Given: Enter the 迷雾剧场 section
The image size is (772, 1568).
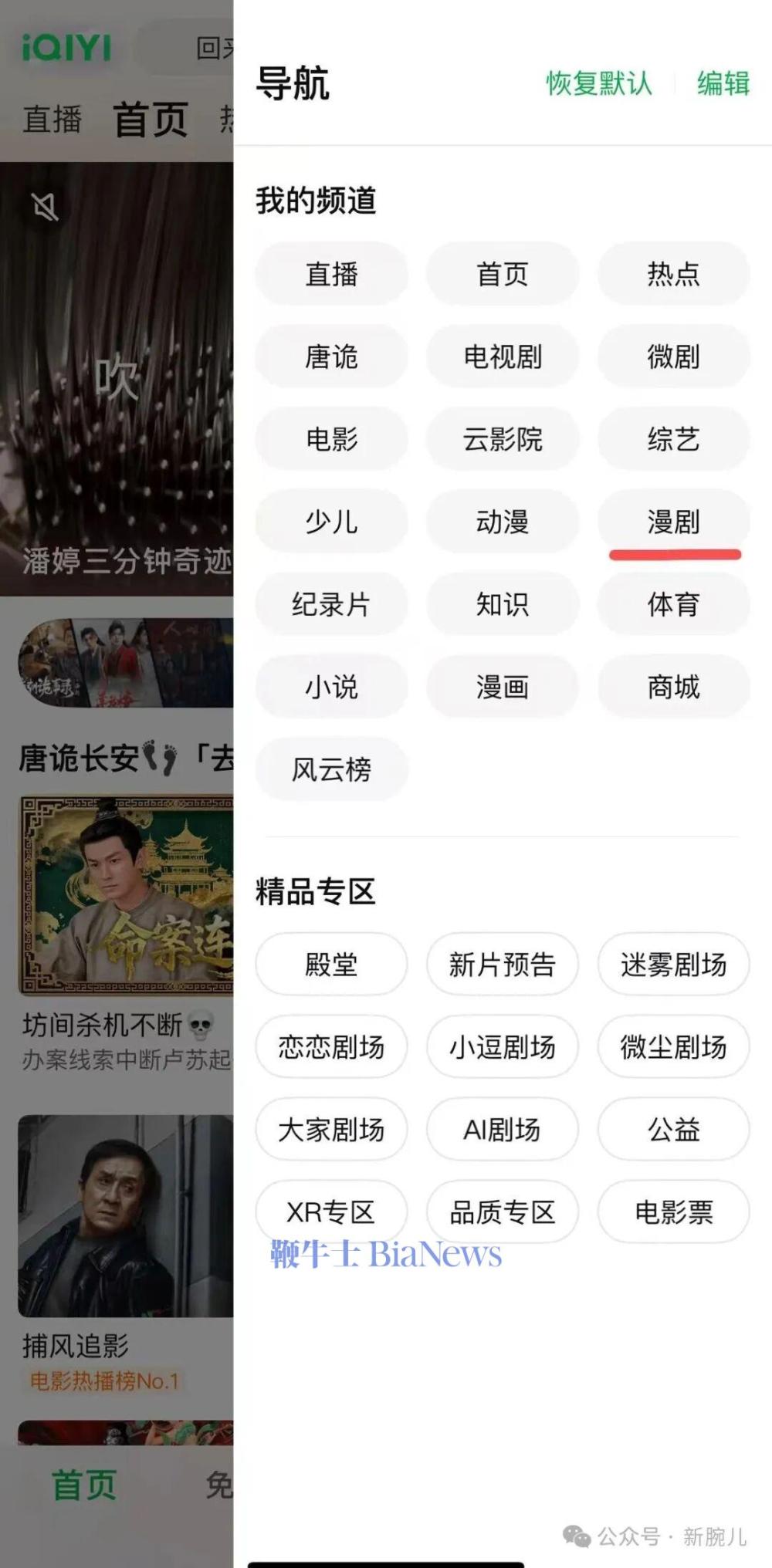Looking at the screenshot, I should (672, 965).
